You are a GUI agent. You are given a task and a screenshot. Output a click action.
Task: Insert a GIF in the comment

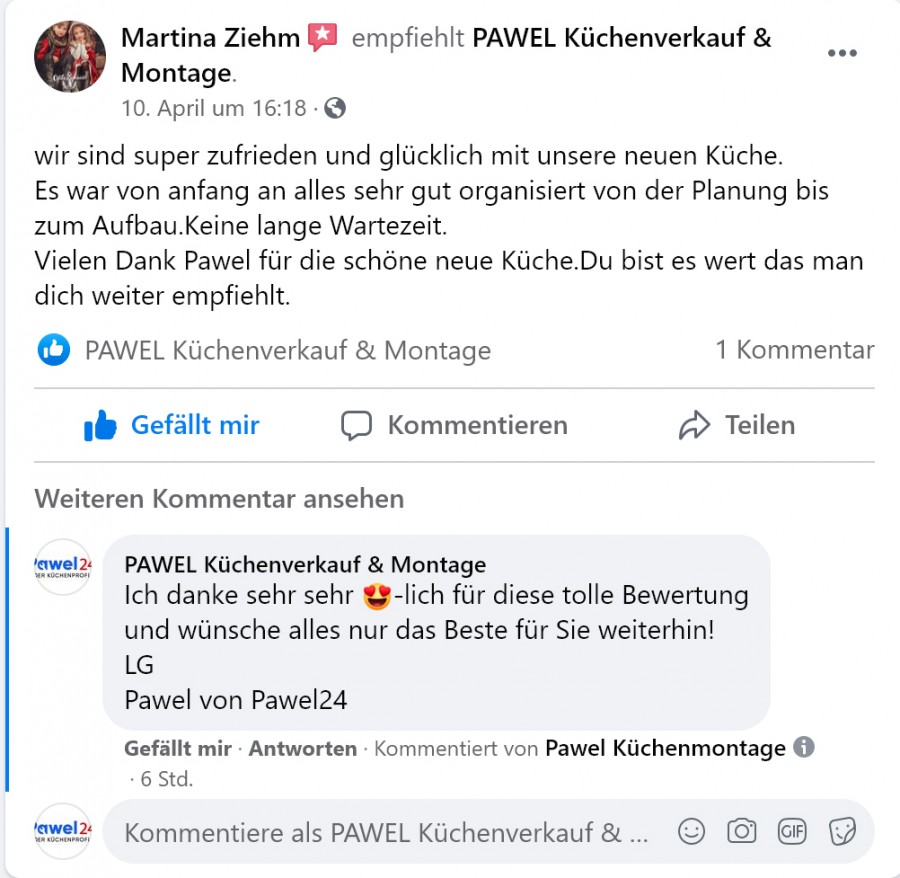[x=792, y=831]
